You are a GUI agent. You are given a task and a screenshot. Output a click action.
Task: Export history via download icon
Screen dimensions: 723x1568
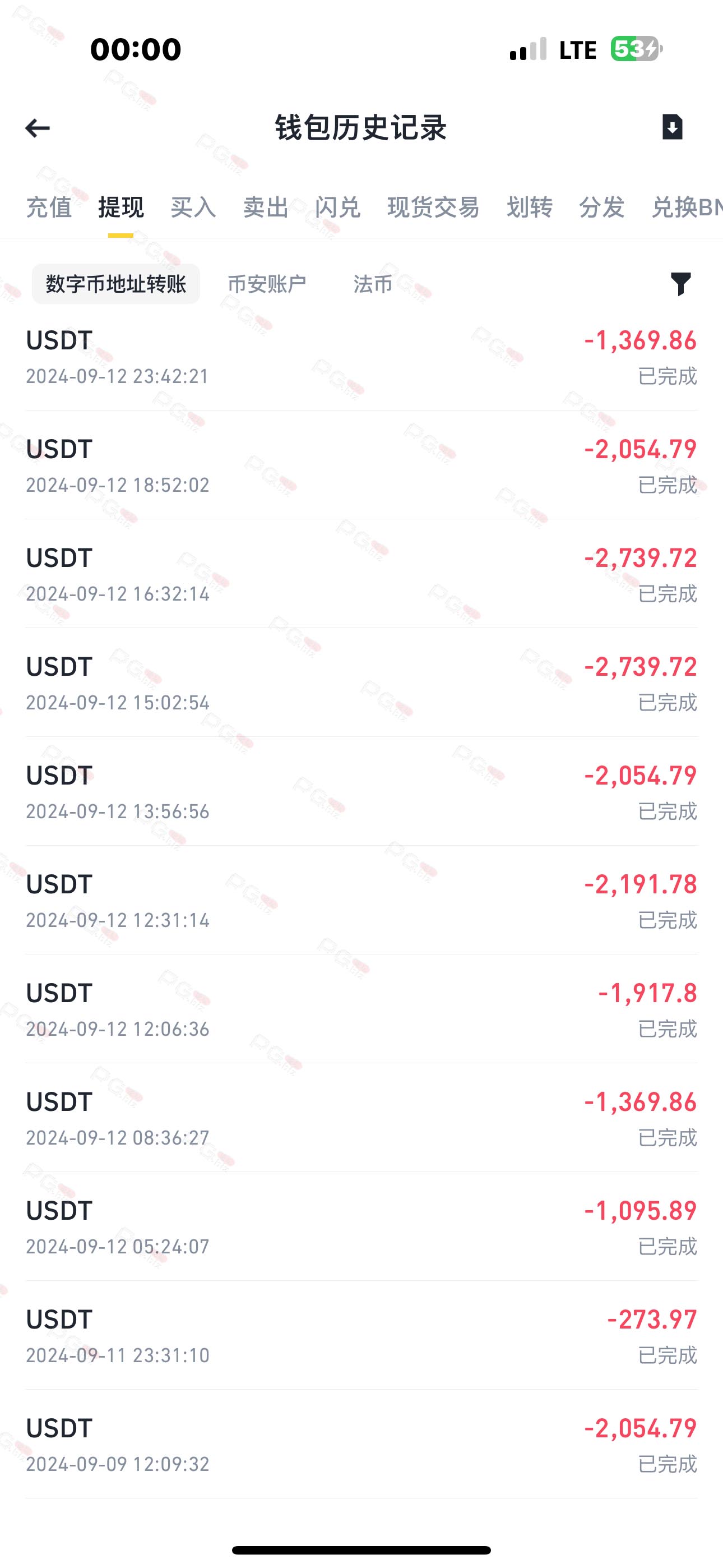672,127
